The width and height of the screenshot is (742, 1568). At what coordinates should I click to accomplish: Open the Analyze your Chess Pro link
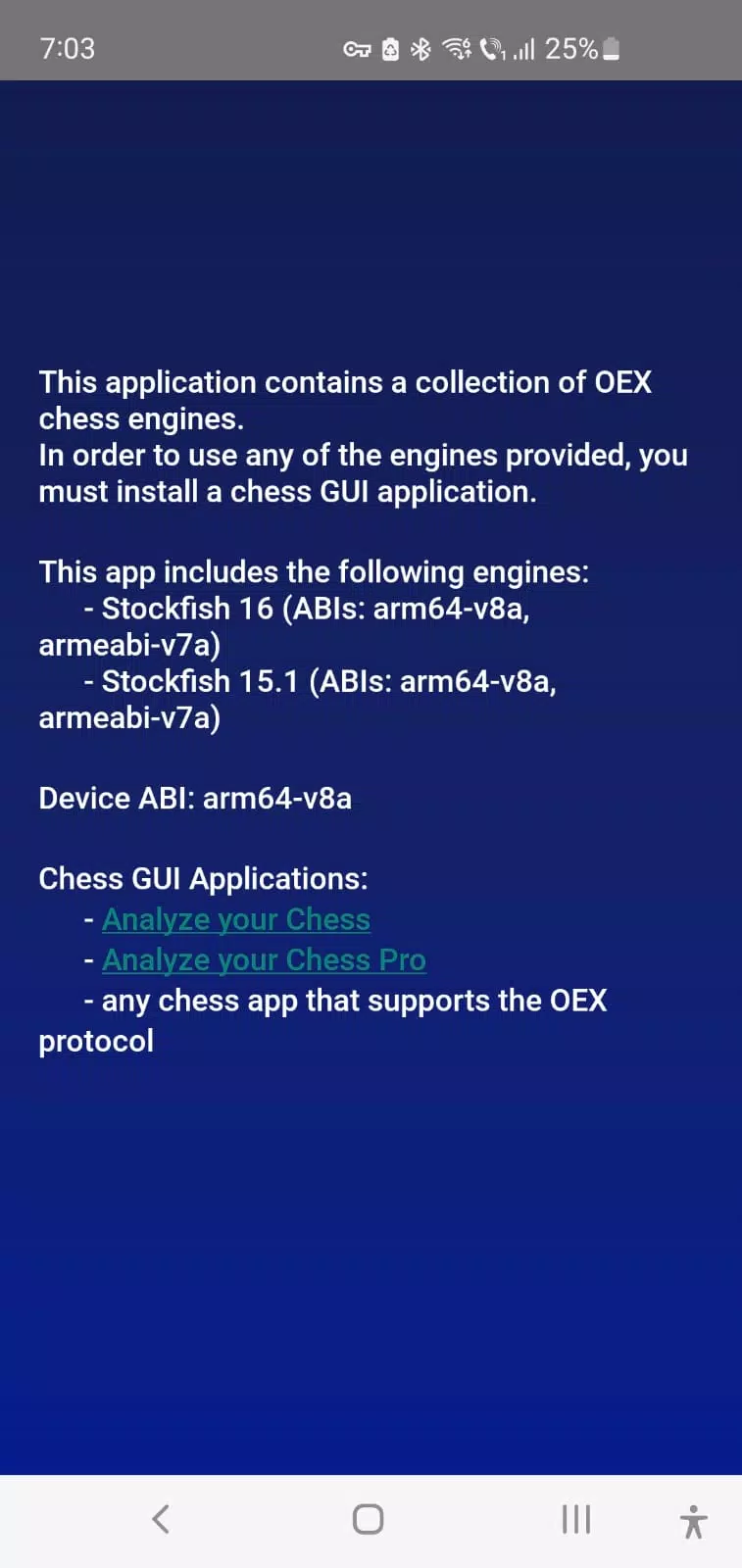[263, 959]
